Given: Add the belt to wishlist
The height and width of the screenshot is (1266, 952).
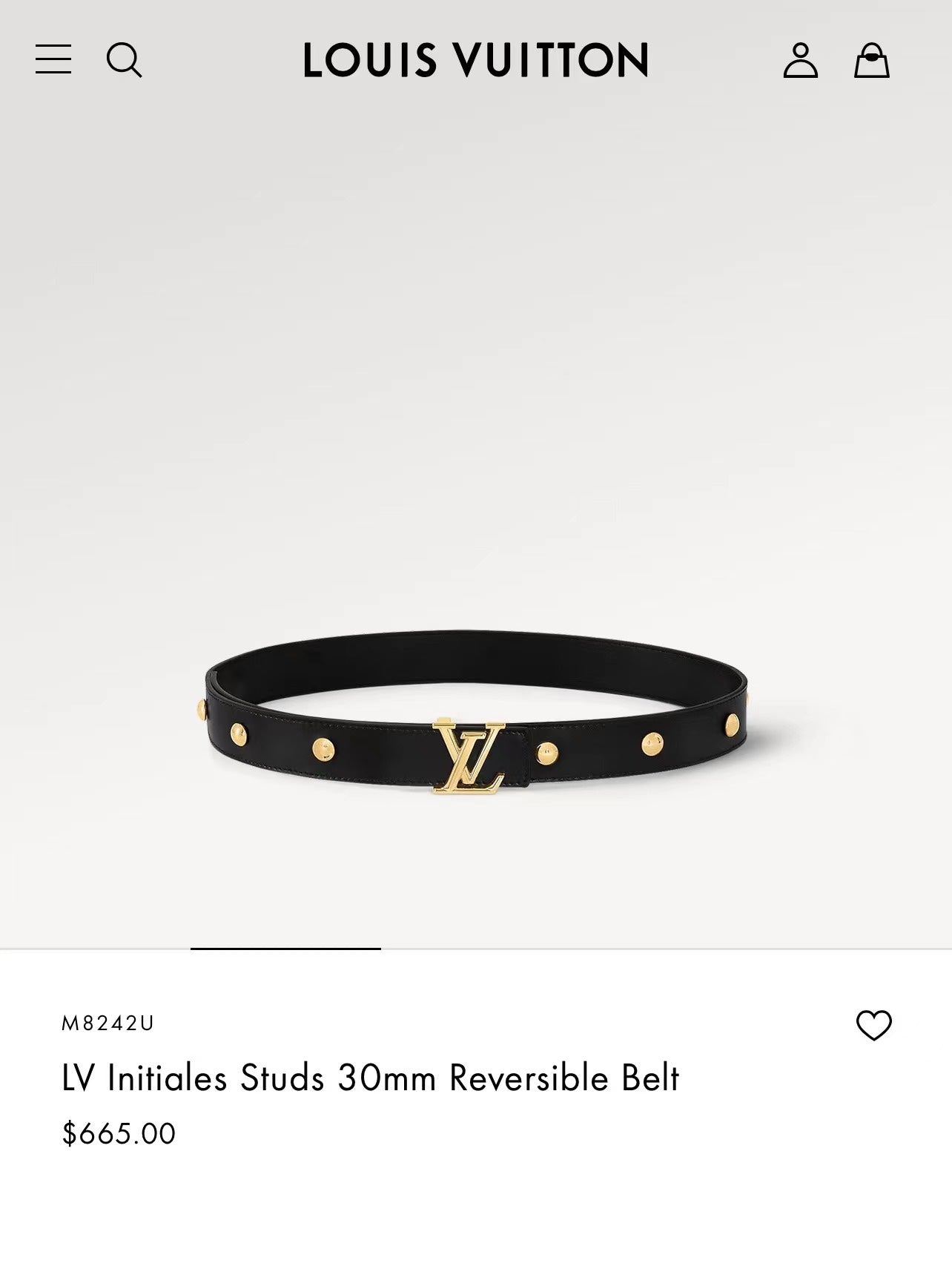Looking at the screenshot, I should click(873, 1026).
